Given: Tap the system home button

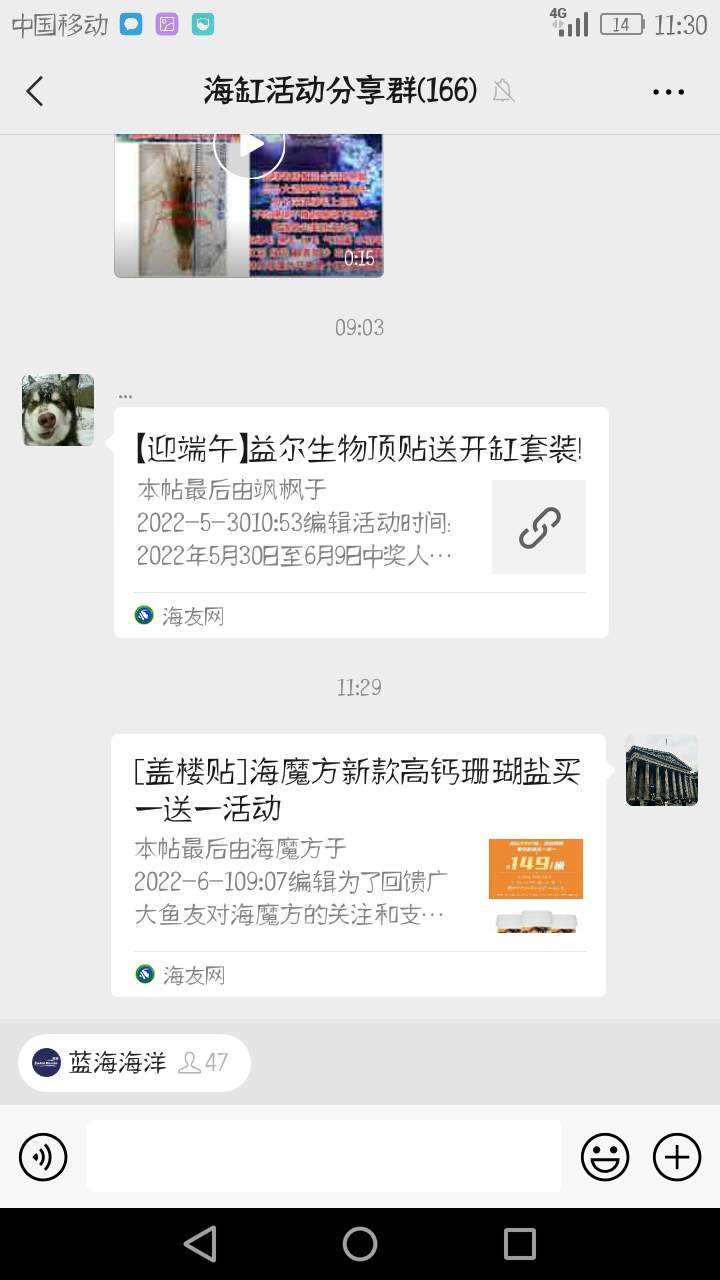Looking at the screenshot, I should (x=360, y=1244).
